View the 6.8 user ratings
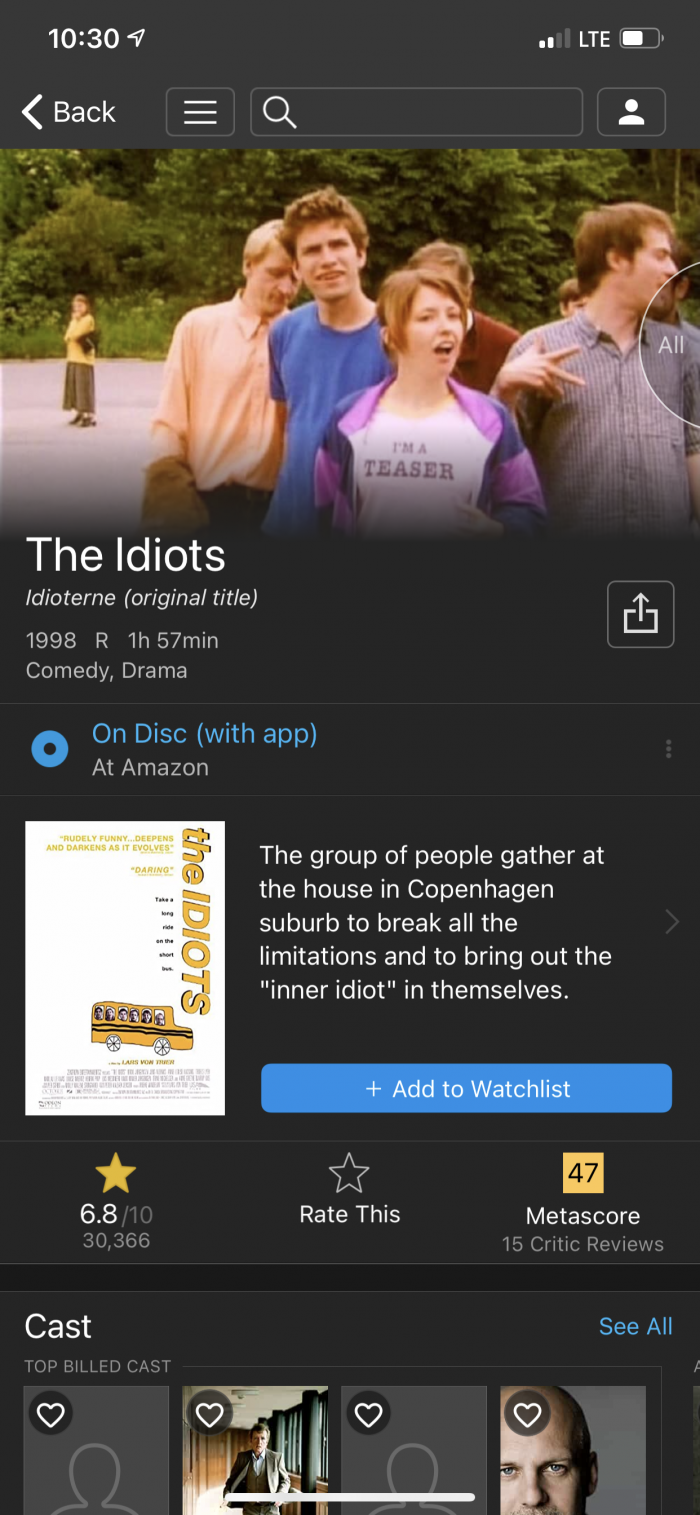The image size is (700, 1515). (x=116, y=1202)
